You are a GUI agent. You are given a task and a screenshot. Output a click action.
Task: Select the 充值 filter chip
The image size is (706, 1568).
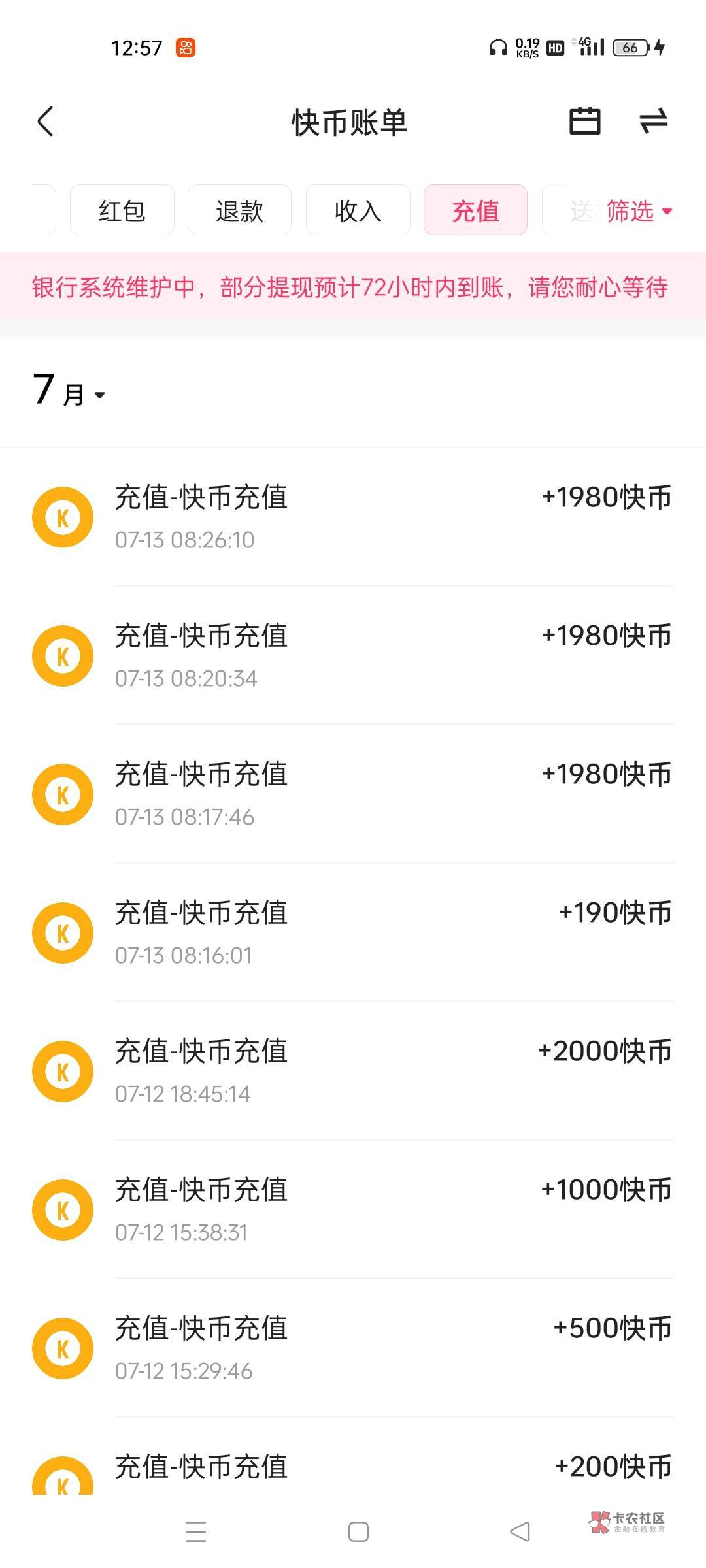pos(475,210)
